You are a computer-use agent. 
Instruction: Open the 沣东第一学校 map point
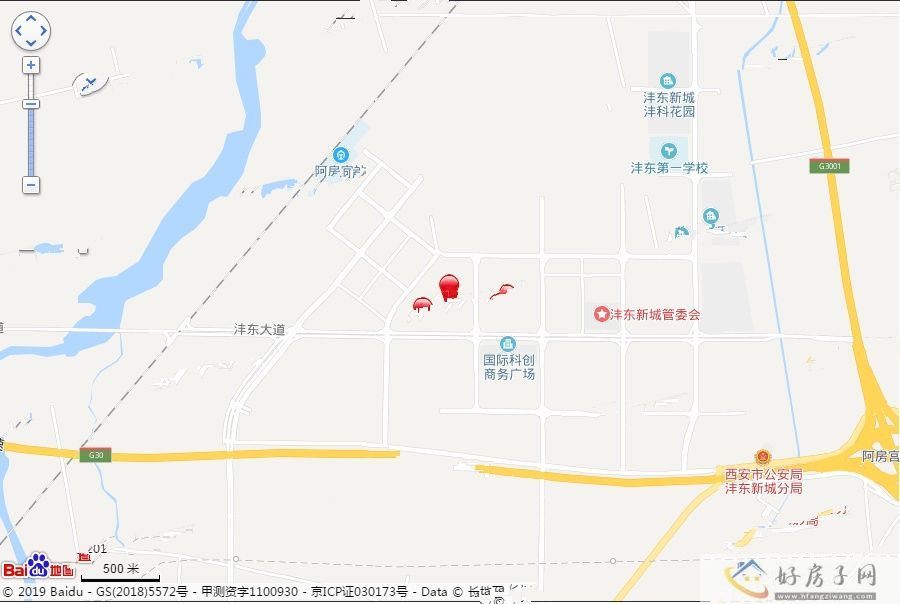(668, 151)
